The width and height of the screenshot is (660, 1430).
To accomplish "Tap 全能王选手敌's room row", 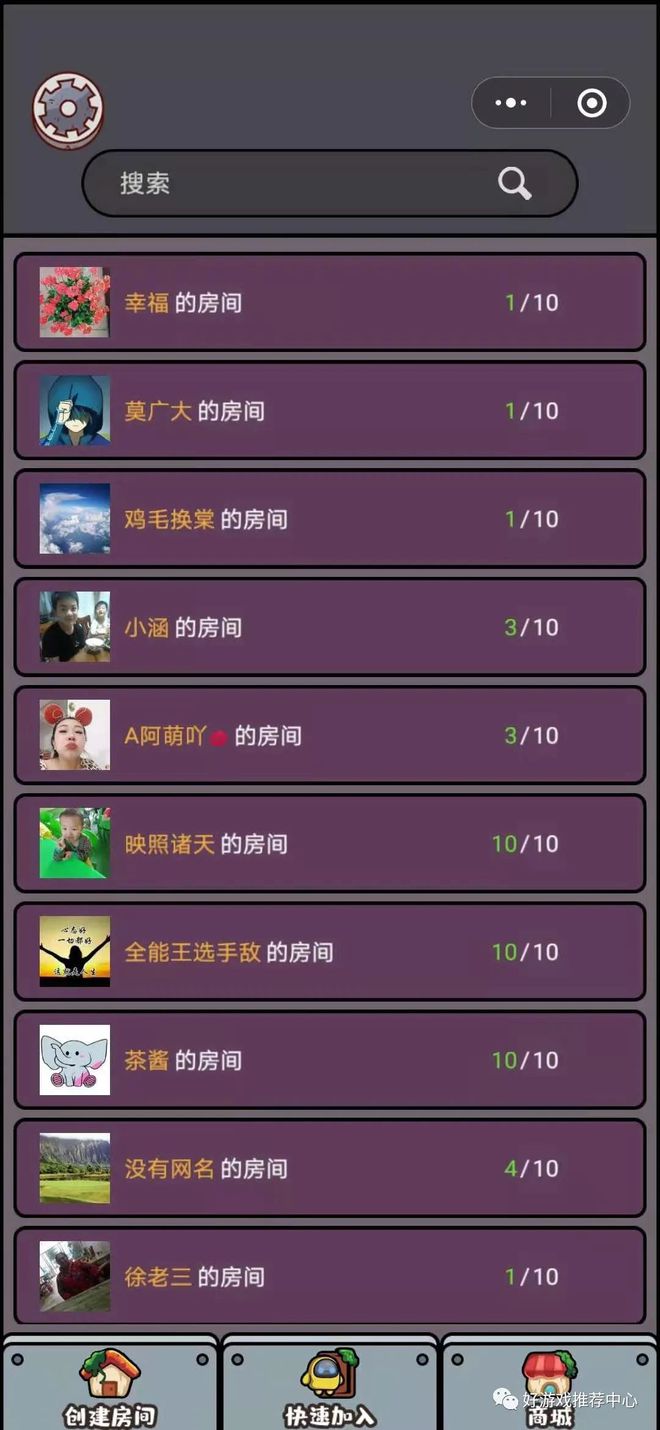I will 329,952.
